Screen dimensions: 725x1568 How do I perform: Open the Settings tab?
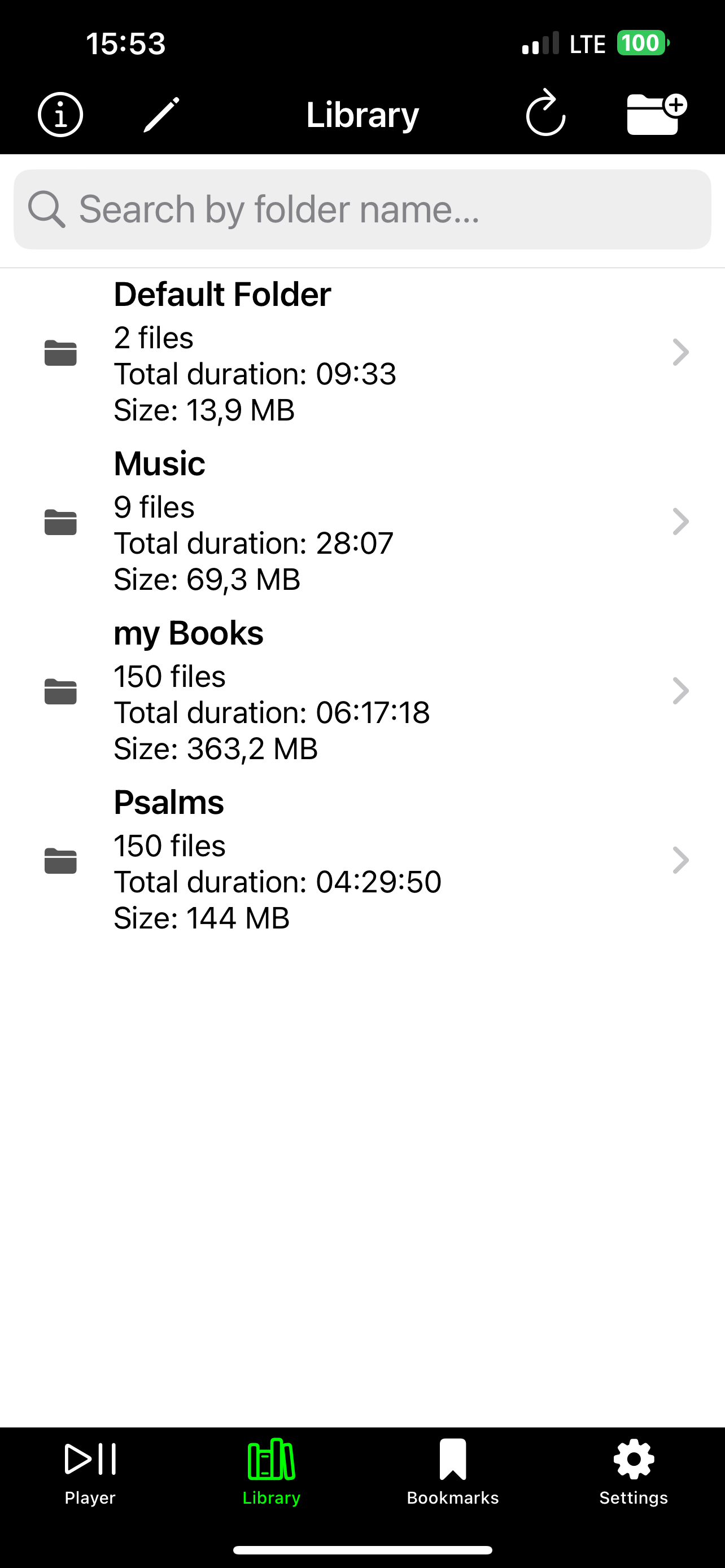tap(634, 1472)
